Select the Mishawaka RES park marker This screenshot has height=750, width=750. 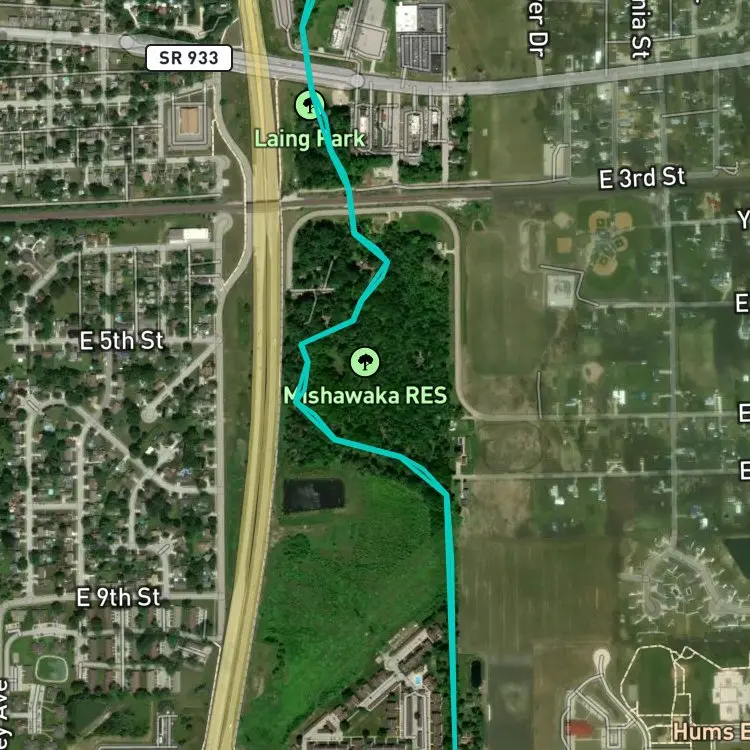365,362
